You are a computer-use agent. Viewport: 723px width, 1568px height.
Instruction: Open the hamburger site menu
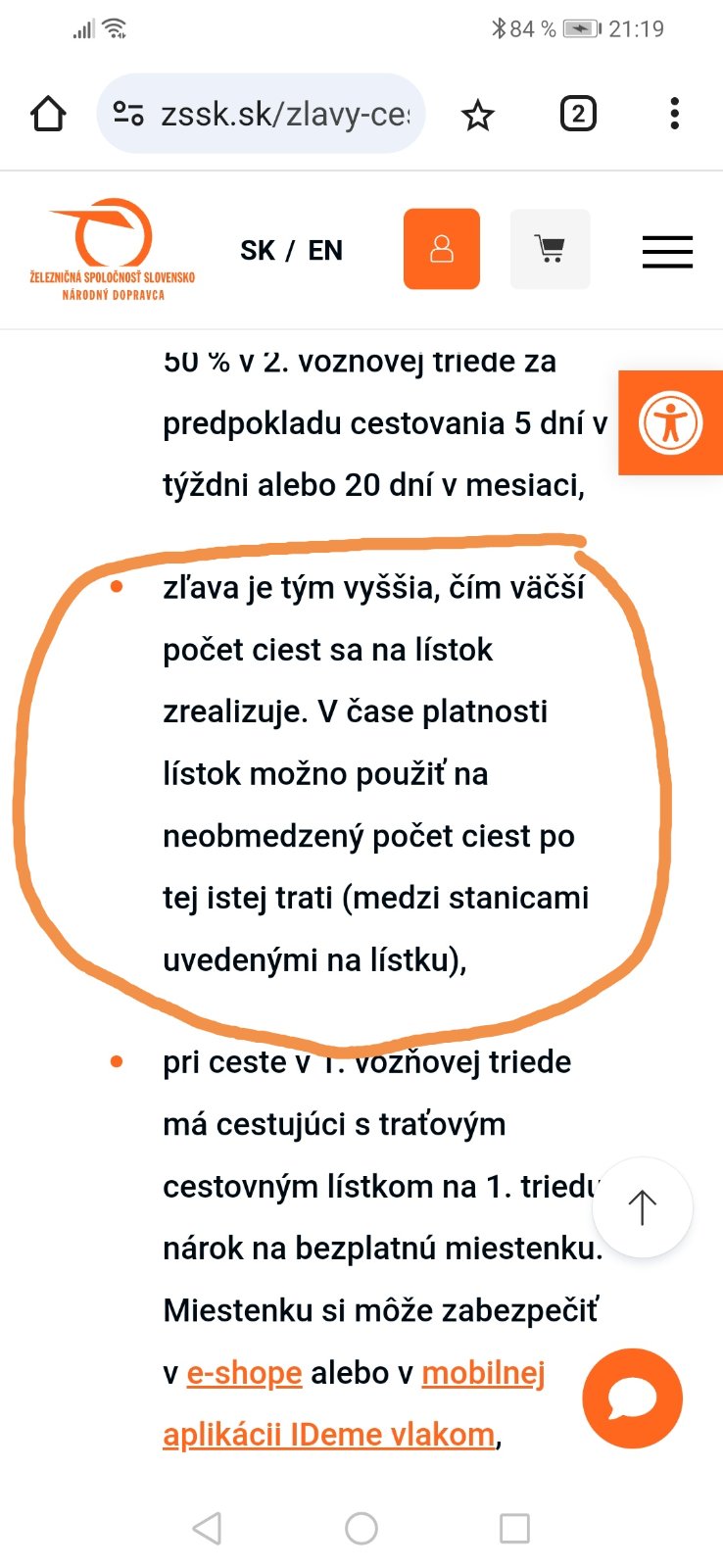click(667, 251)
